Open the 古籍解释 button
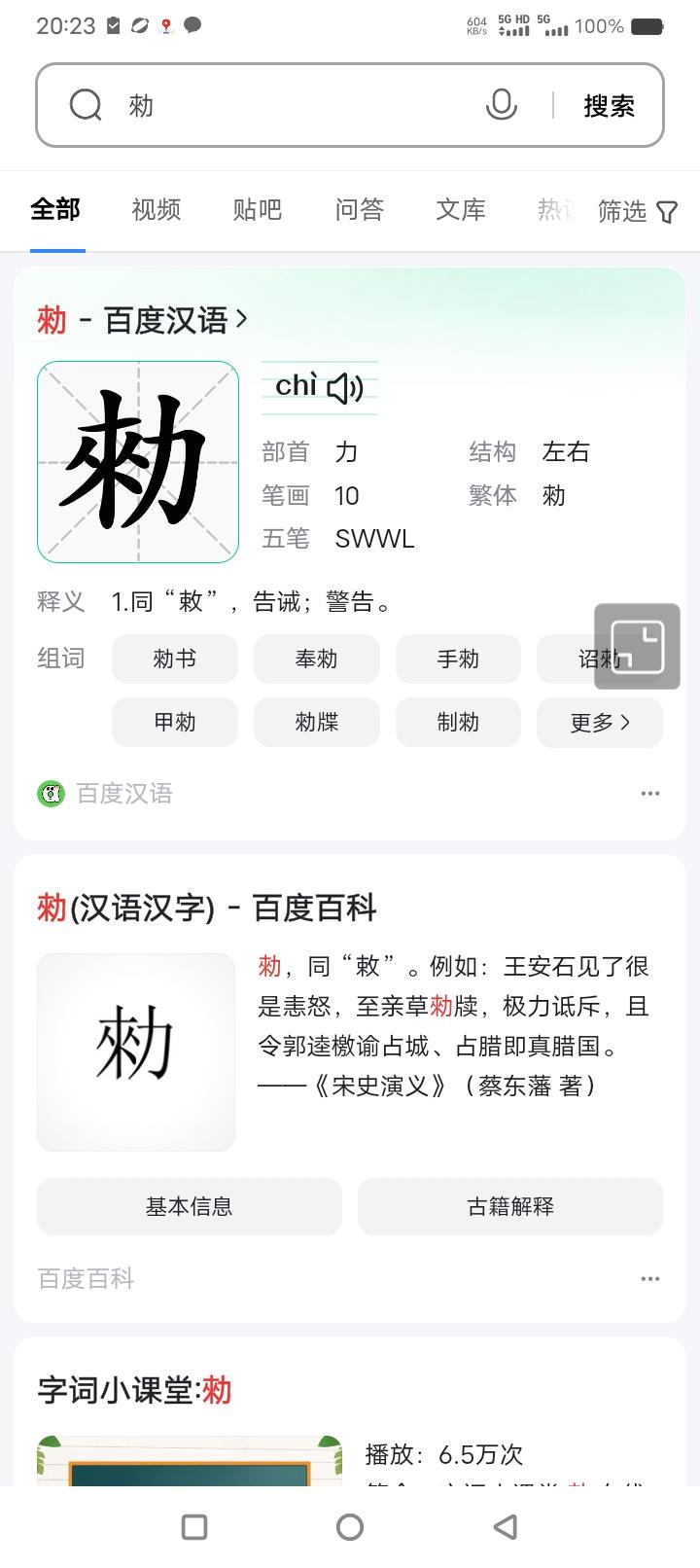 pyautogui.click(x=509, y=1206)
